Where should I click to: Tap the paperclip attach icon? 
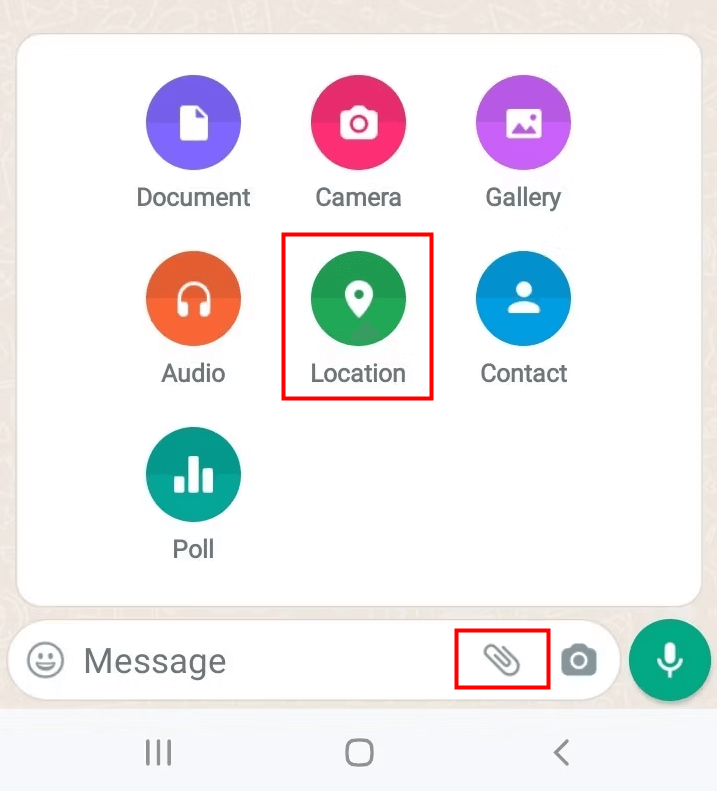[x=502, y=659]
